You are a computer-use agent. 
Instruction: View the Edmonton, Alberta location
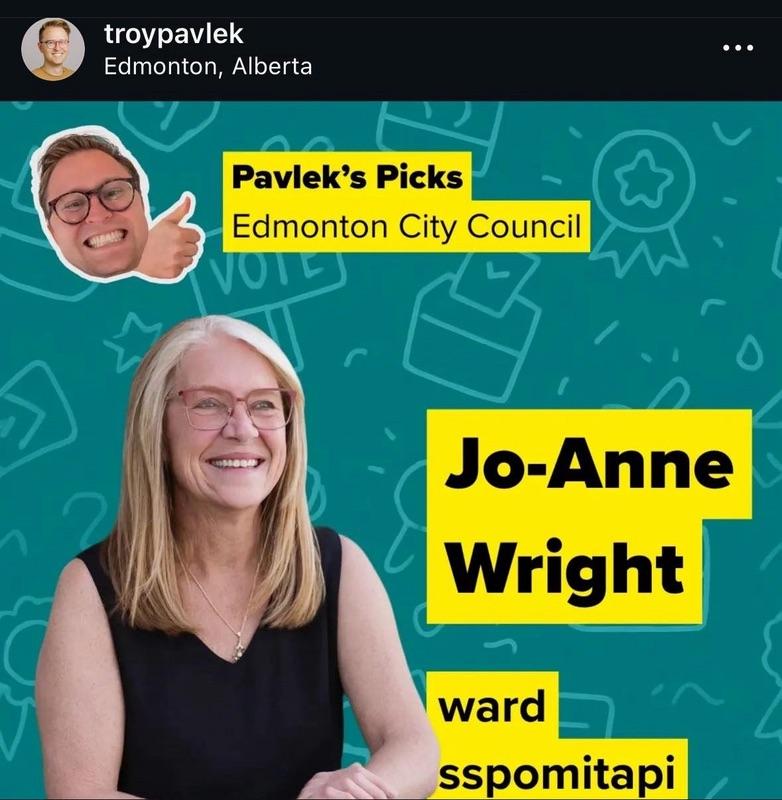point(207,67)
